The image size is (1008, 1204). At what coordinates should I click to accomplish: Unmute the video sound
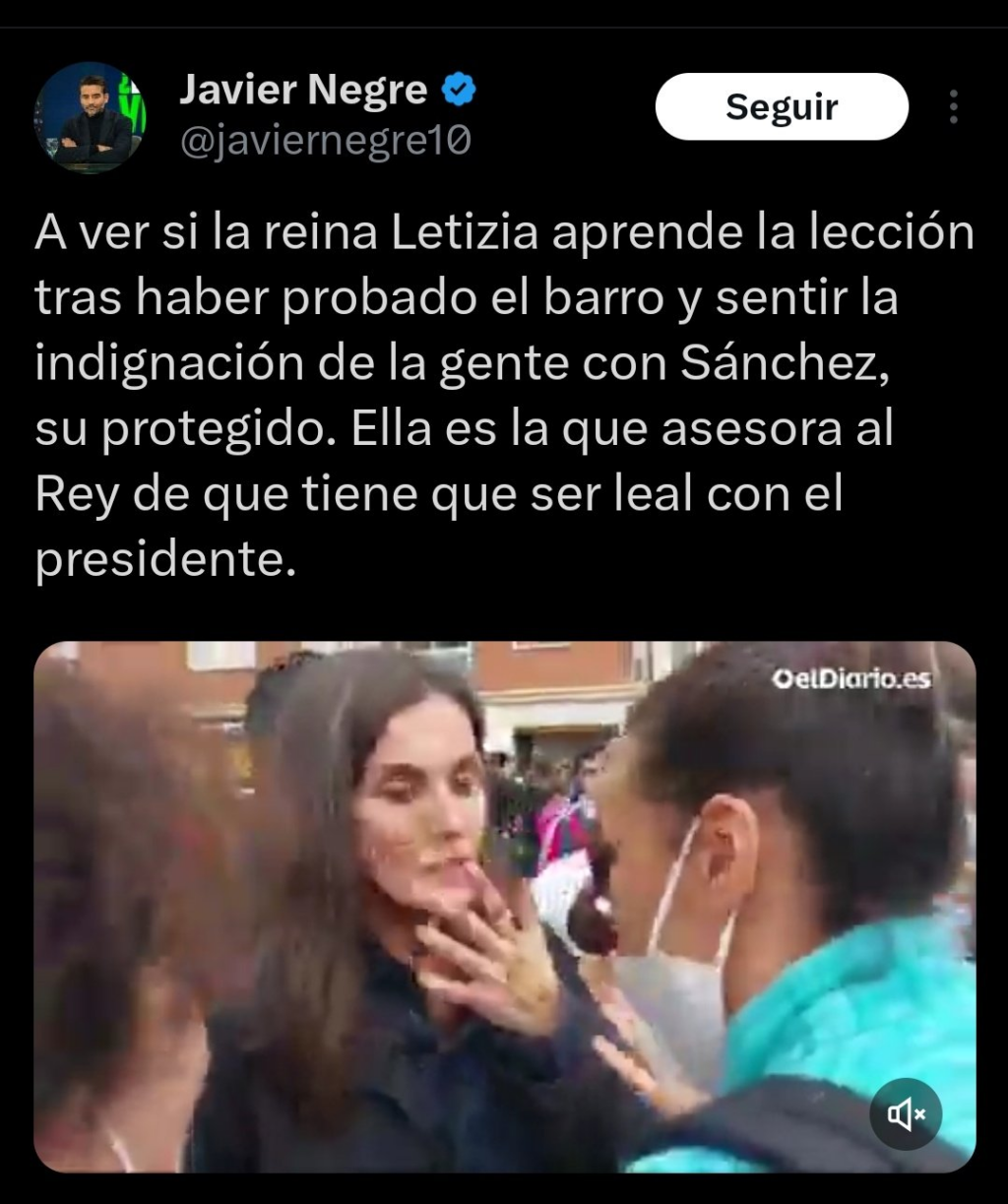[906, 1114]
